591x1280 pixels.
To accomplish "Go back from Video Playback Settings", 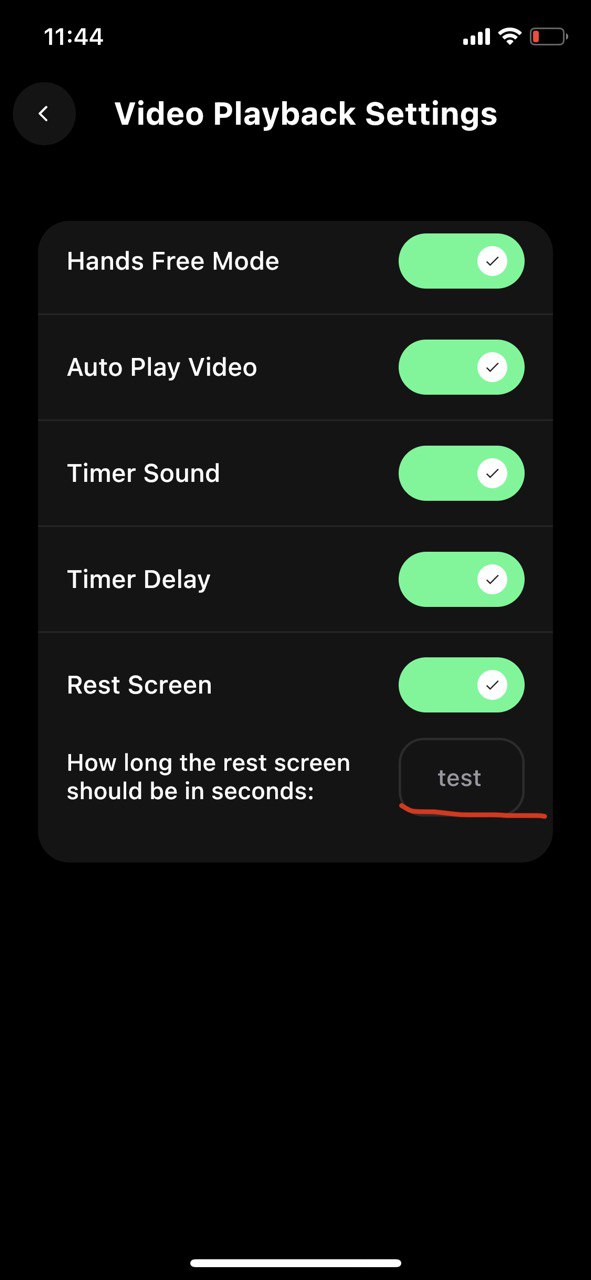I will (x=44, y=114).
